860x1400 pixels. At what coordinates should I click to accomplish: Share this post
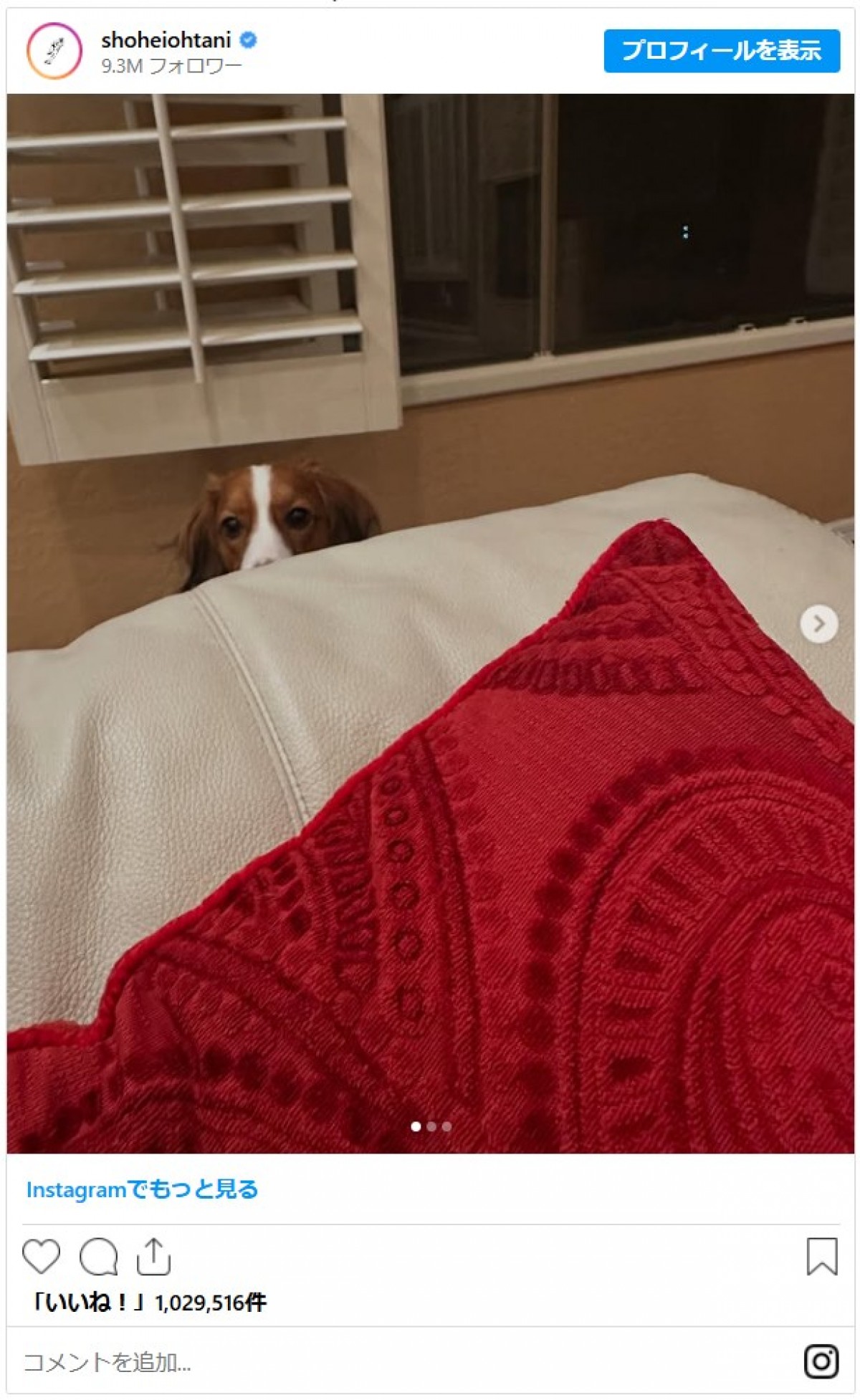153,1257
